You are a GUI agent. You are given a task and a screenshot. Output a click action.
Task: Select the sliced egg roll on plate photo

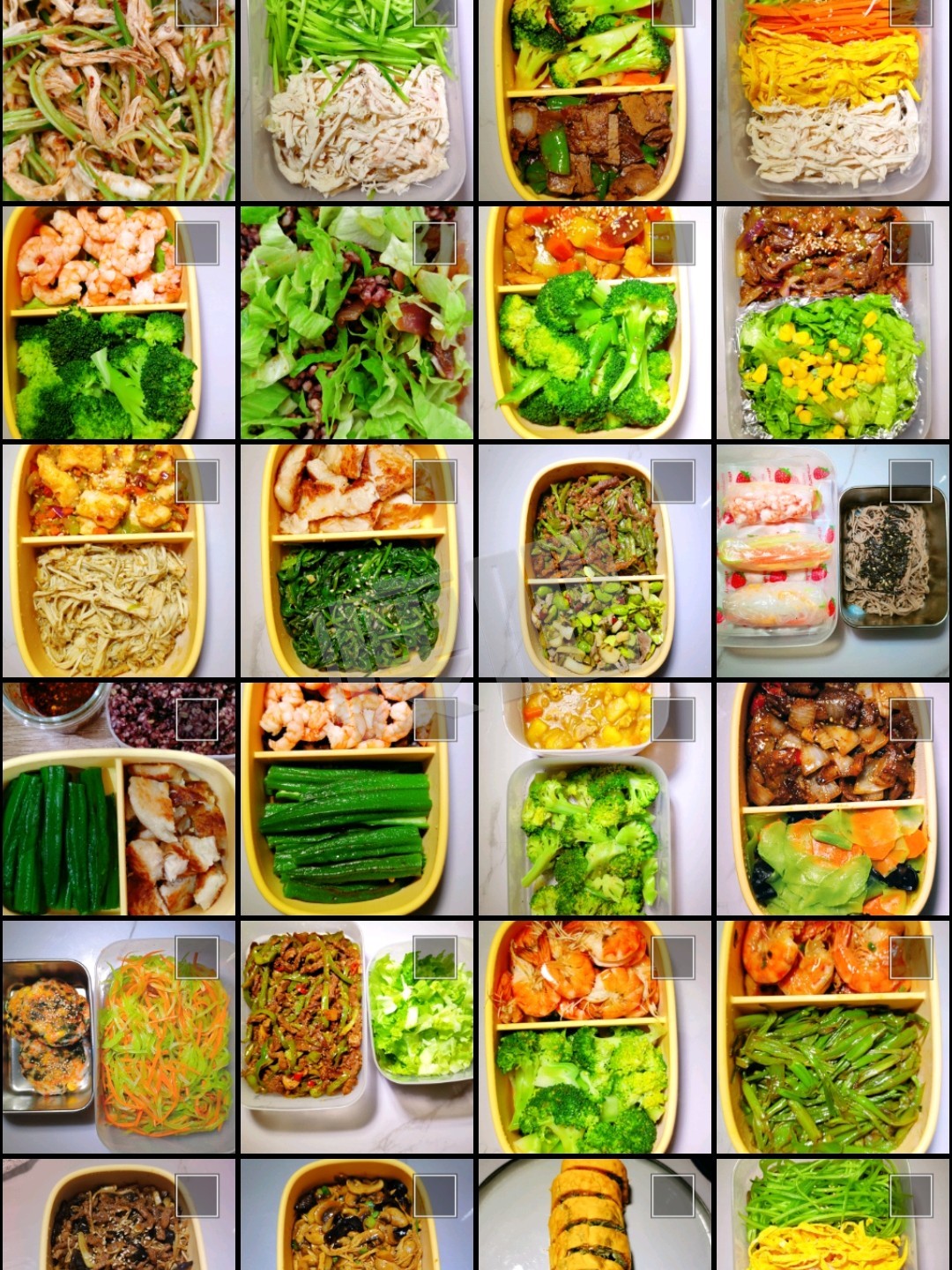(673, 1196)
